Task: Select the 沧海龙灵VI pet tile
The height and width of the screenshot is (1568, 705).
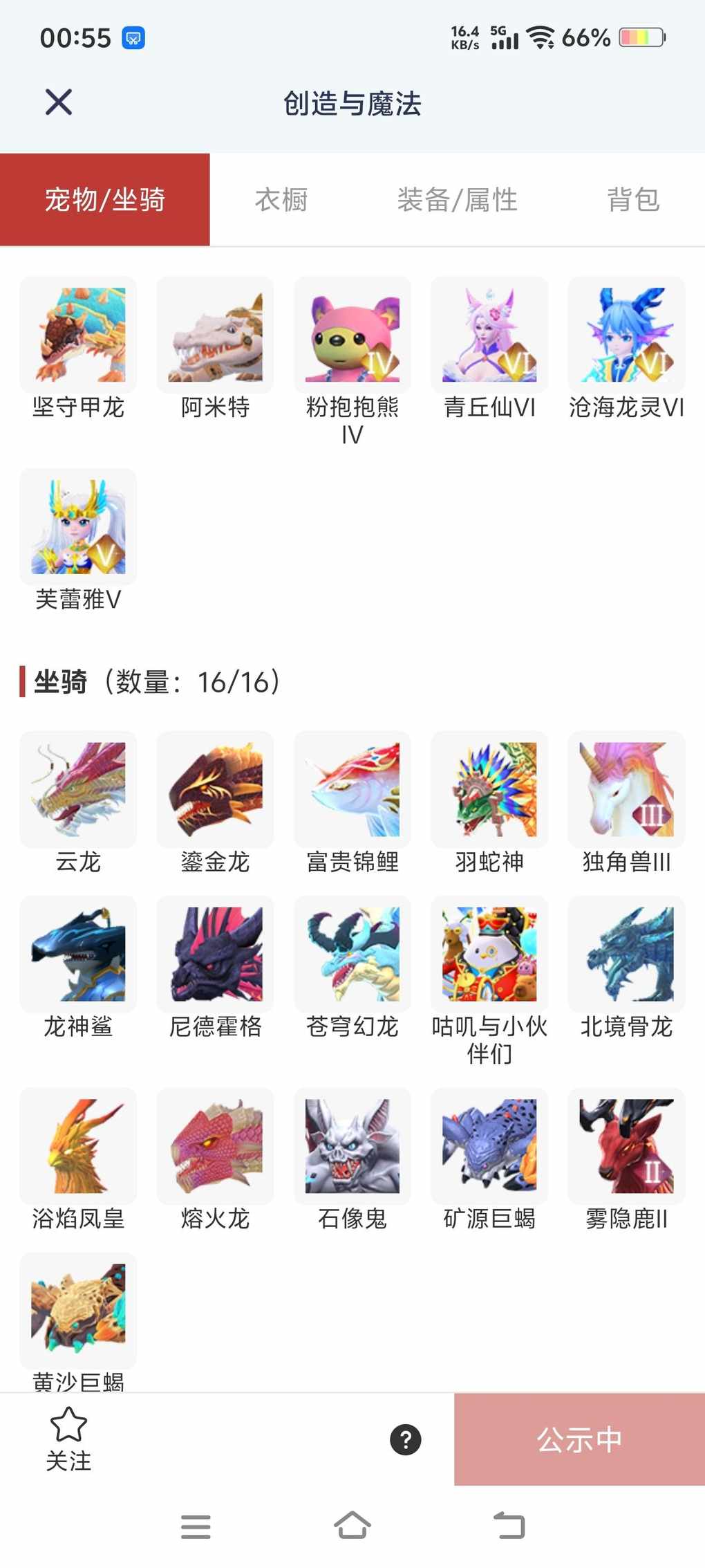Action: [626, 335]
